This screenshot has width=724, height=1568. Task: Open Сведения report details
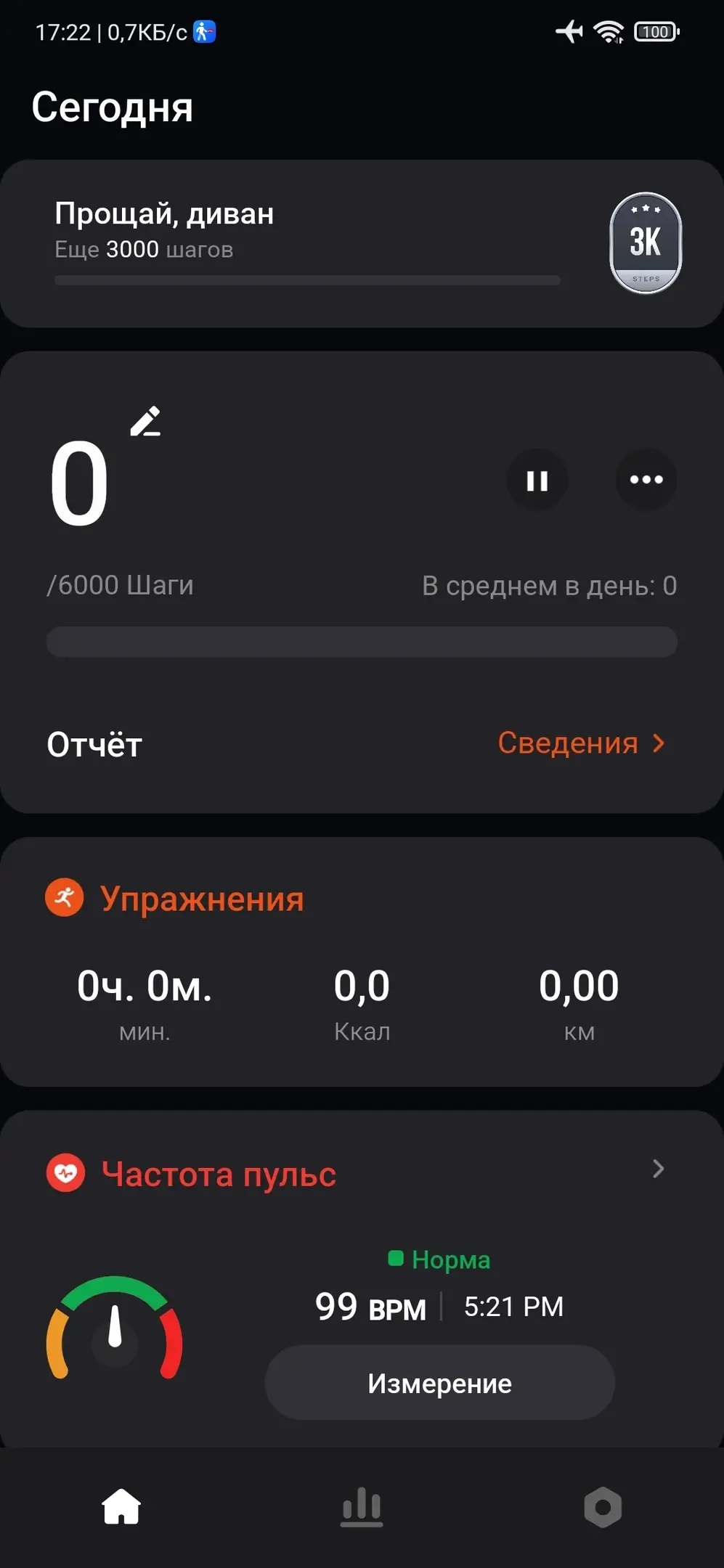point(581,743)
